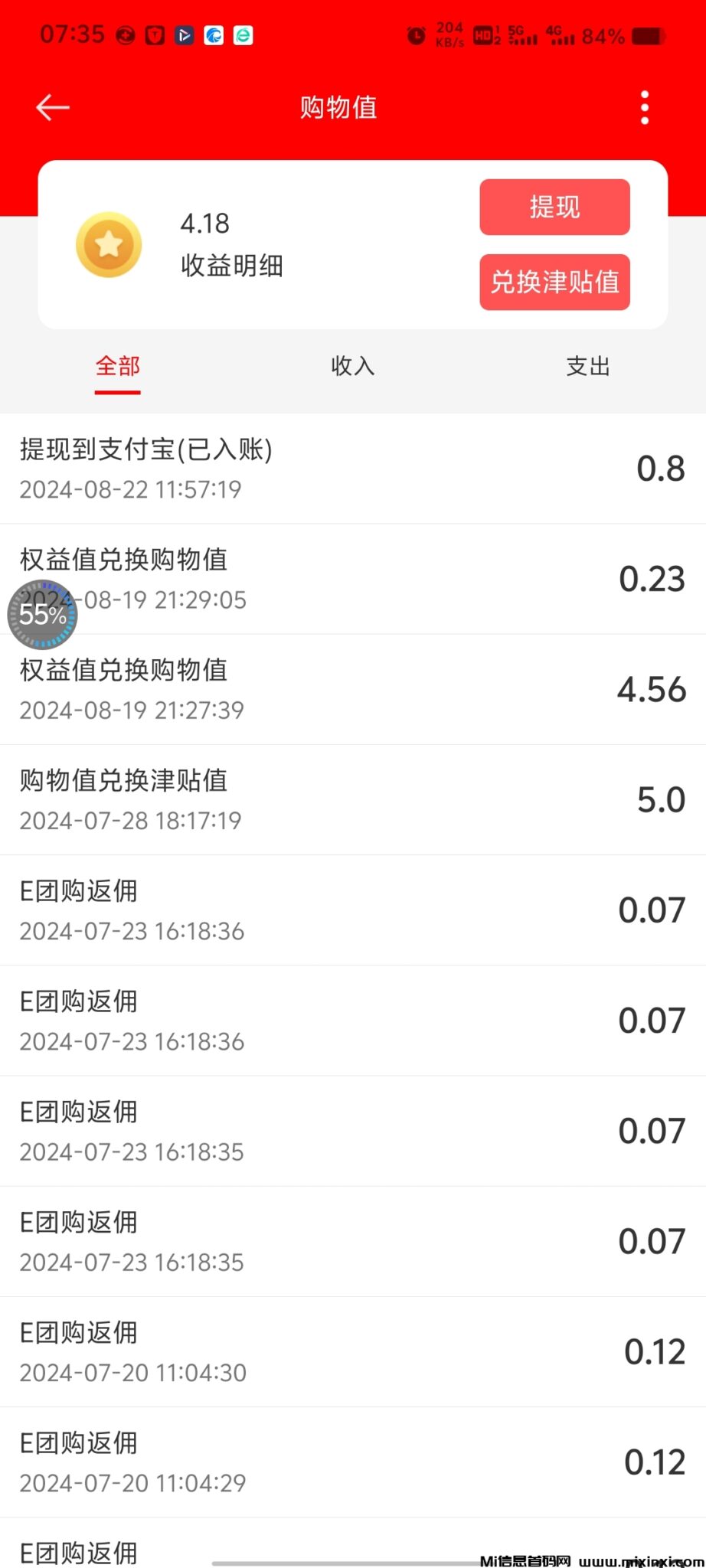Open the three-dot overflow menu
Screen dimensions: 706x1568
(645, 107)
